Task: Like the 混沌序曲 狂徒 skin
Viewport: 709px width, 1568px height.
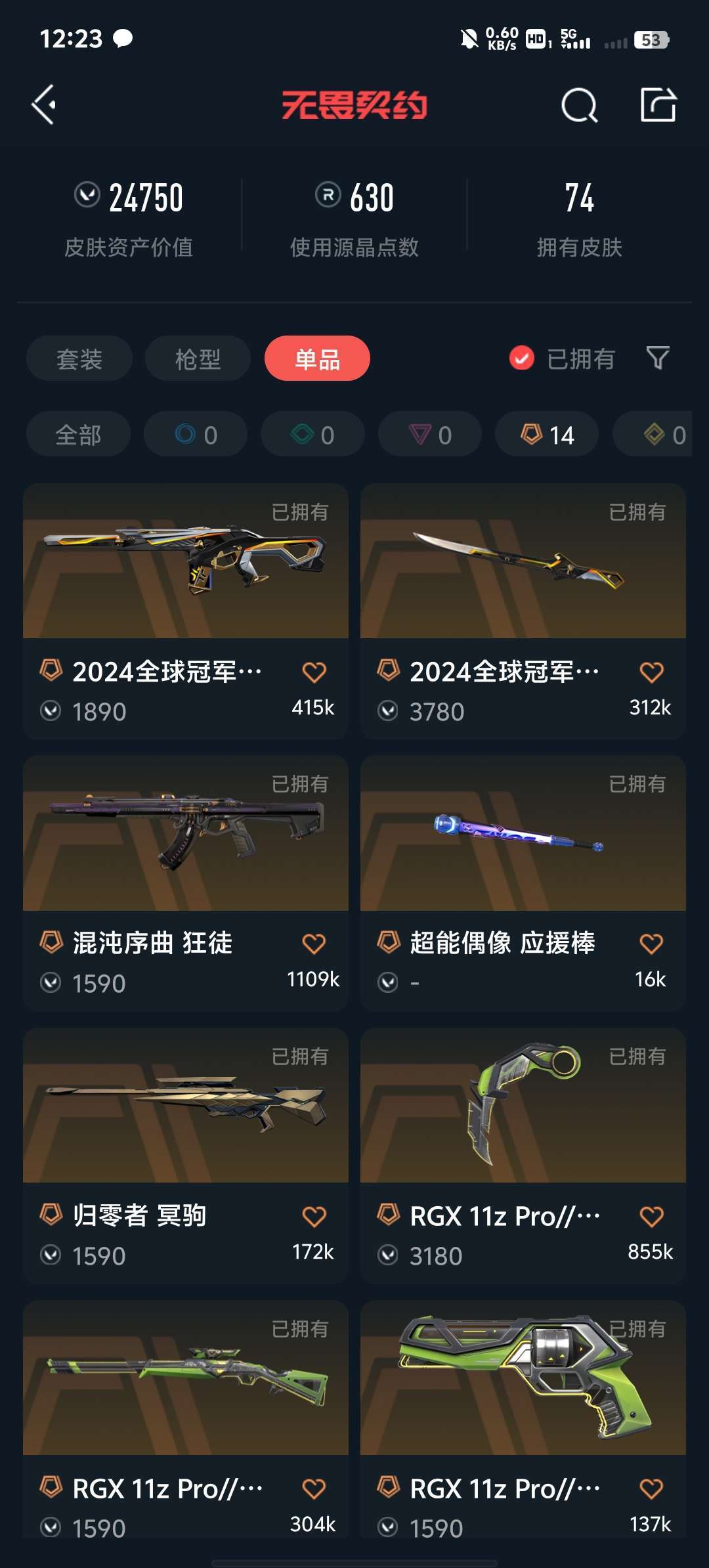Action: tap(314, 944)
